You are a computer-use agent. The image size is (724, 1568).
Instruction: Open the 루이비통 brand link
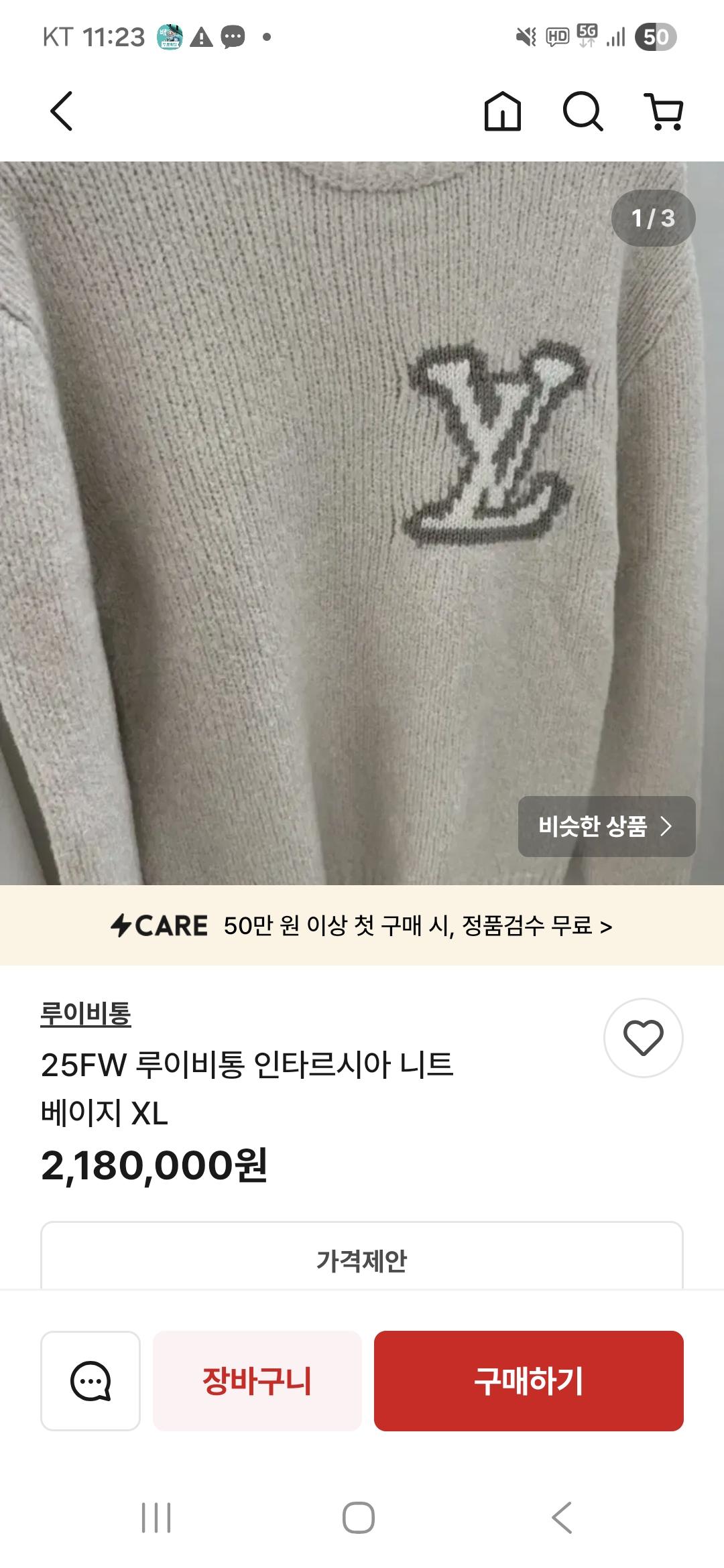(x=86, y=1013)
